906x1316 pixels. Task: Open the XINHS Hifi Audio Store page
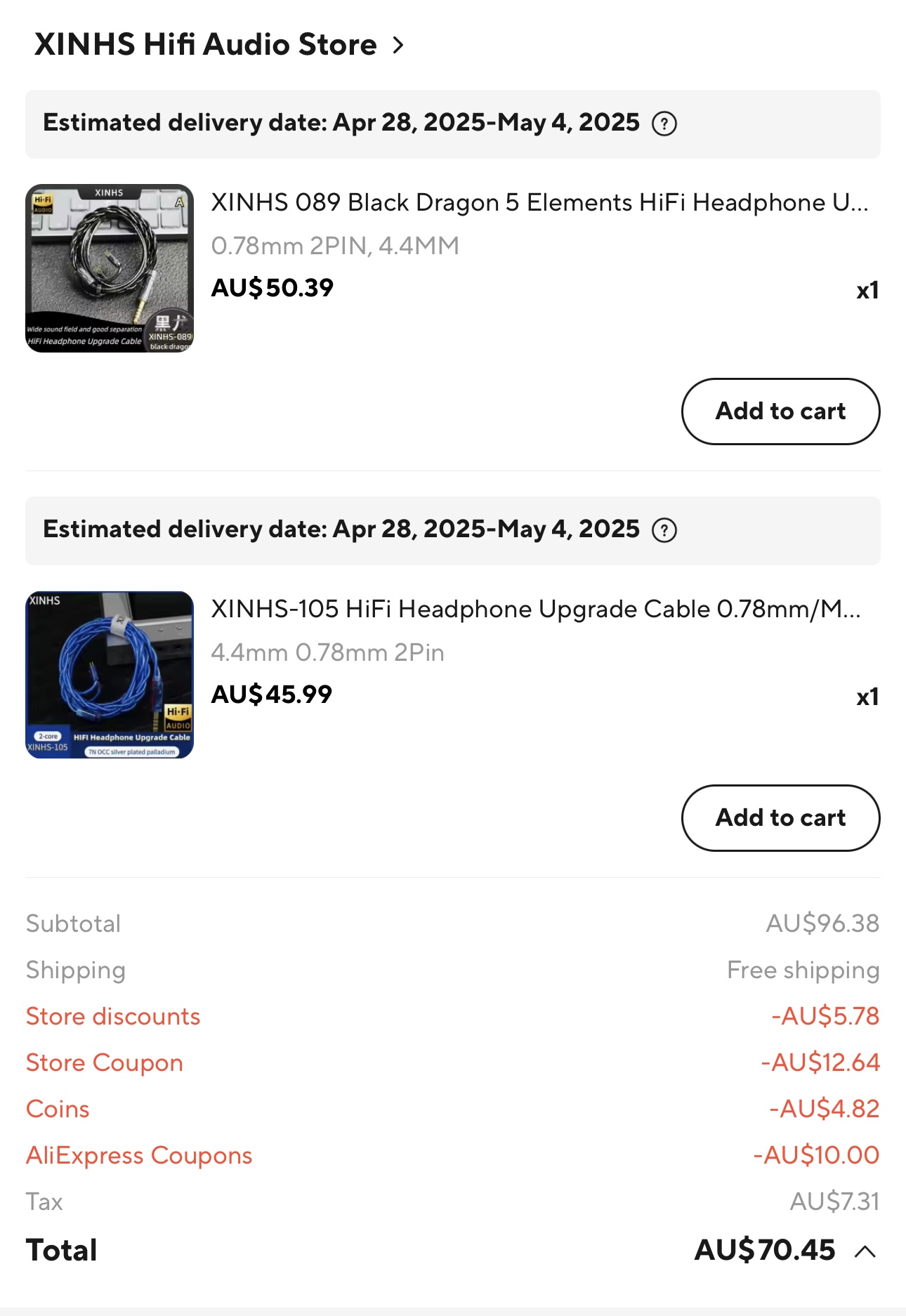pos(205,44)
